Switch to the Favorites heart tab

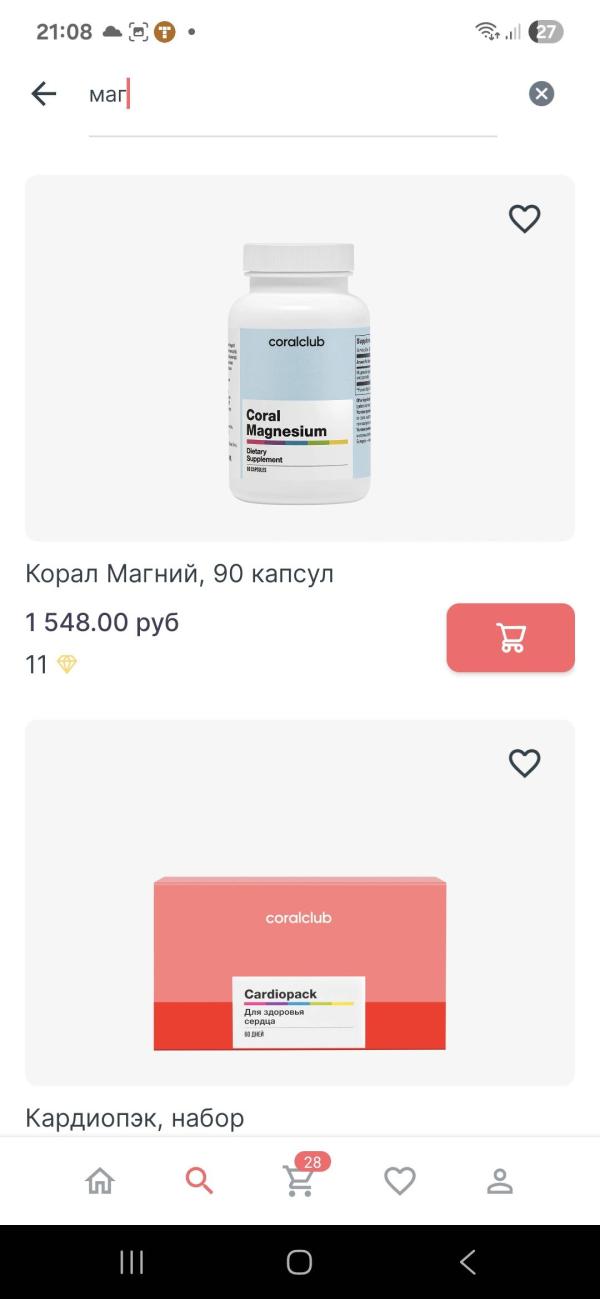[400, 1181]
